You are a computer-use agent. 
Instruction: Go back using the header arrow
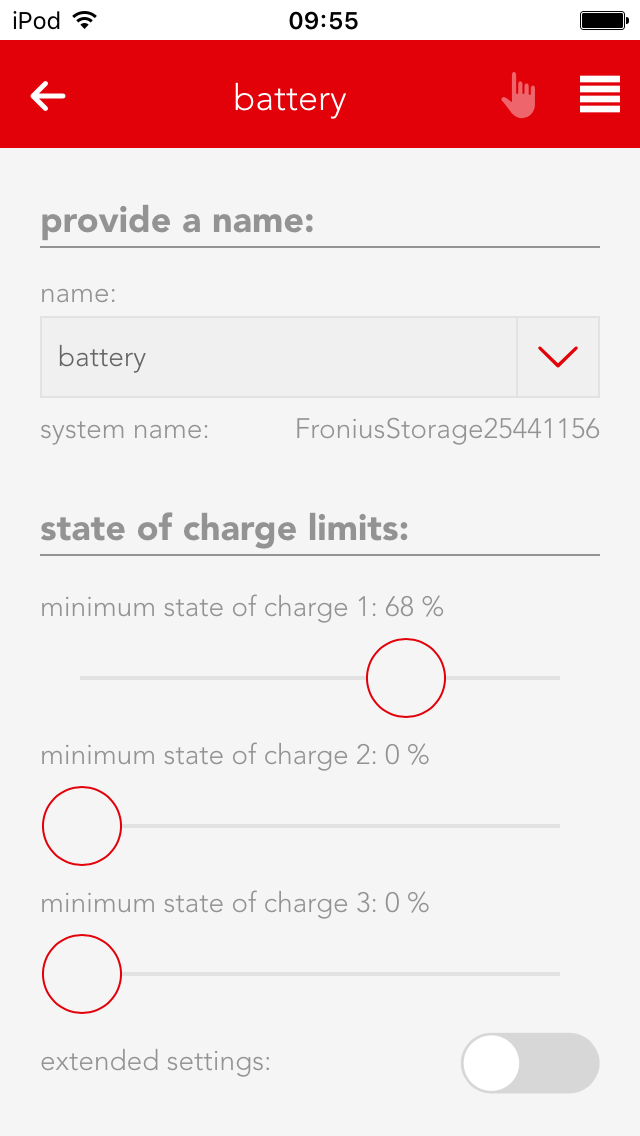click(48, 96)
